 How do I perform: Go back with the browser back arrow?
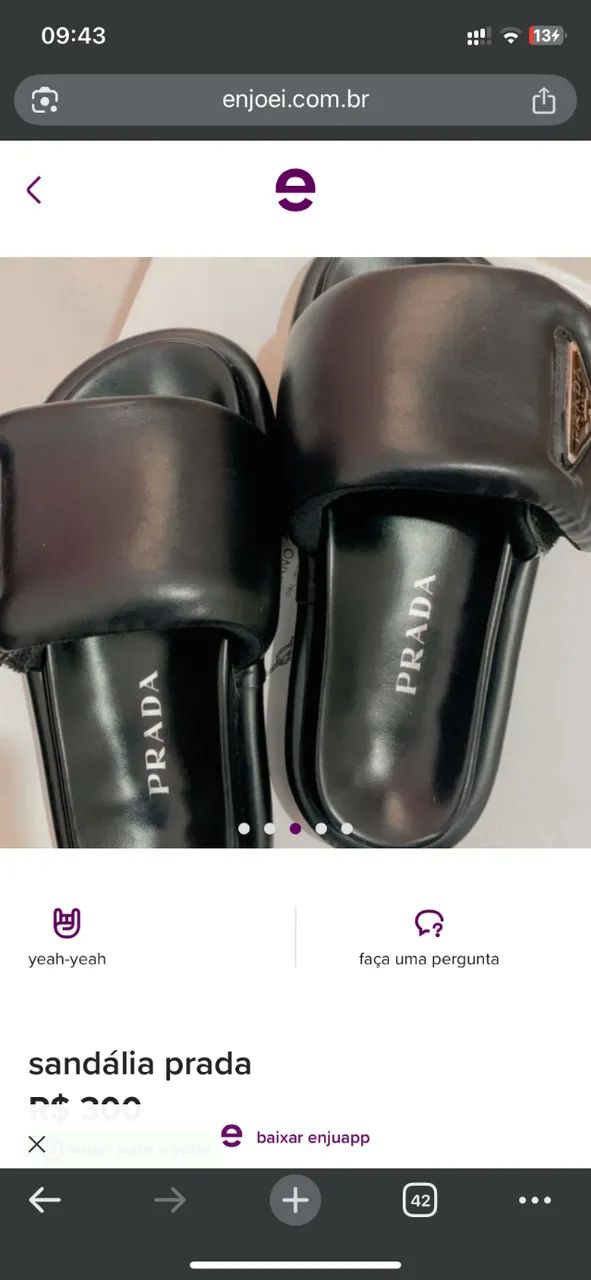45,1200
